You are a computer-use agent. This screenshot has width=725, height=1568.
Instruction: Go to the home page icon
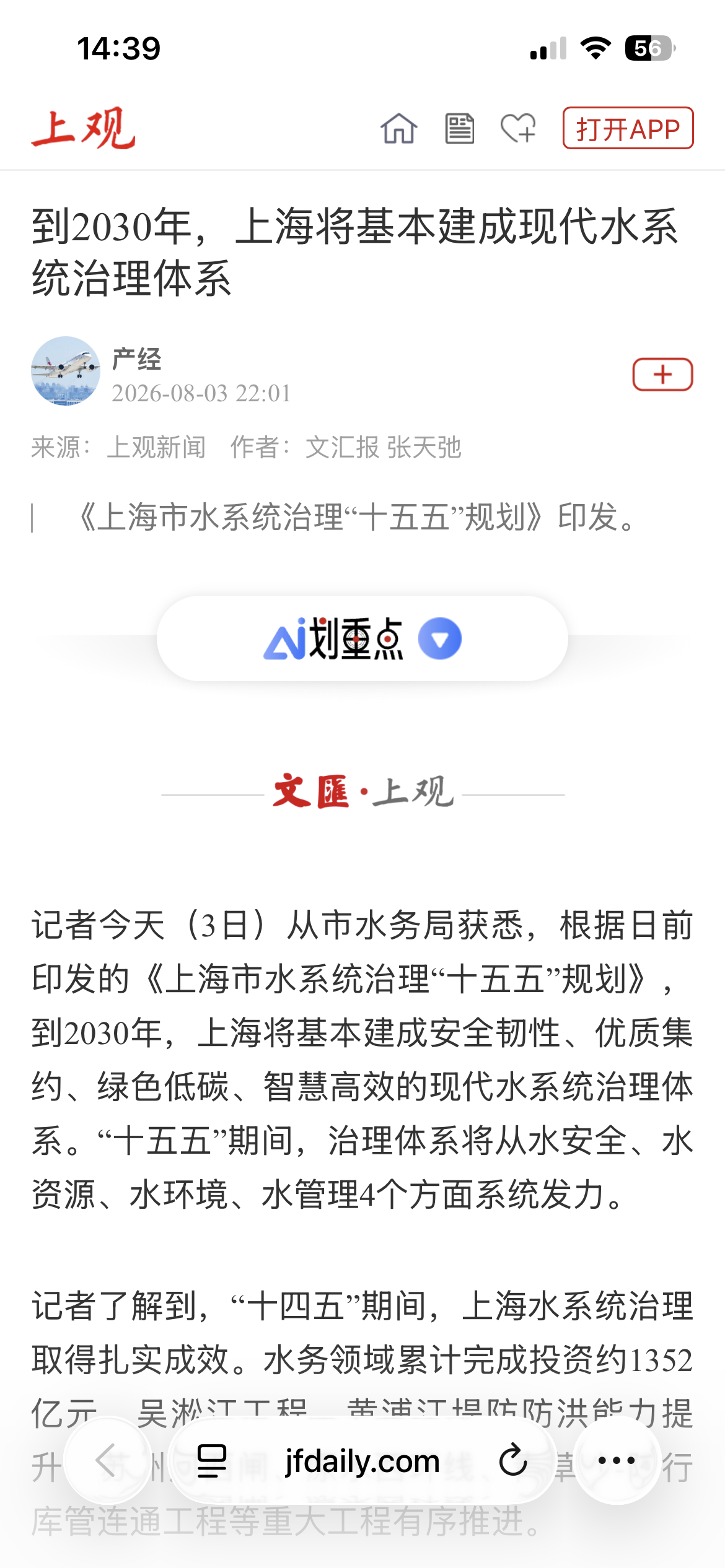[x=398, y=129]
